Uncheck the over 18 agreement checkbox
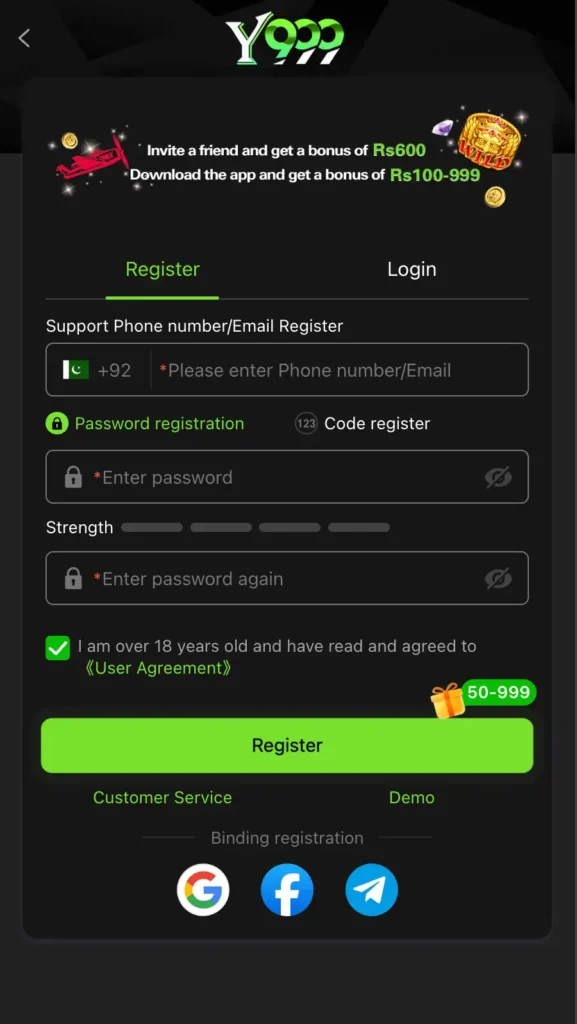577x1024 pixels. [x=57, y=648]
